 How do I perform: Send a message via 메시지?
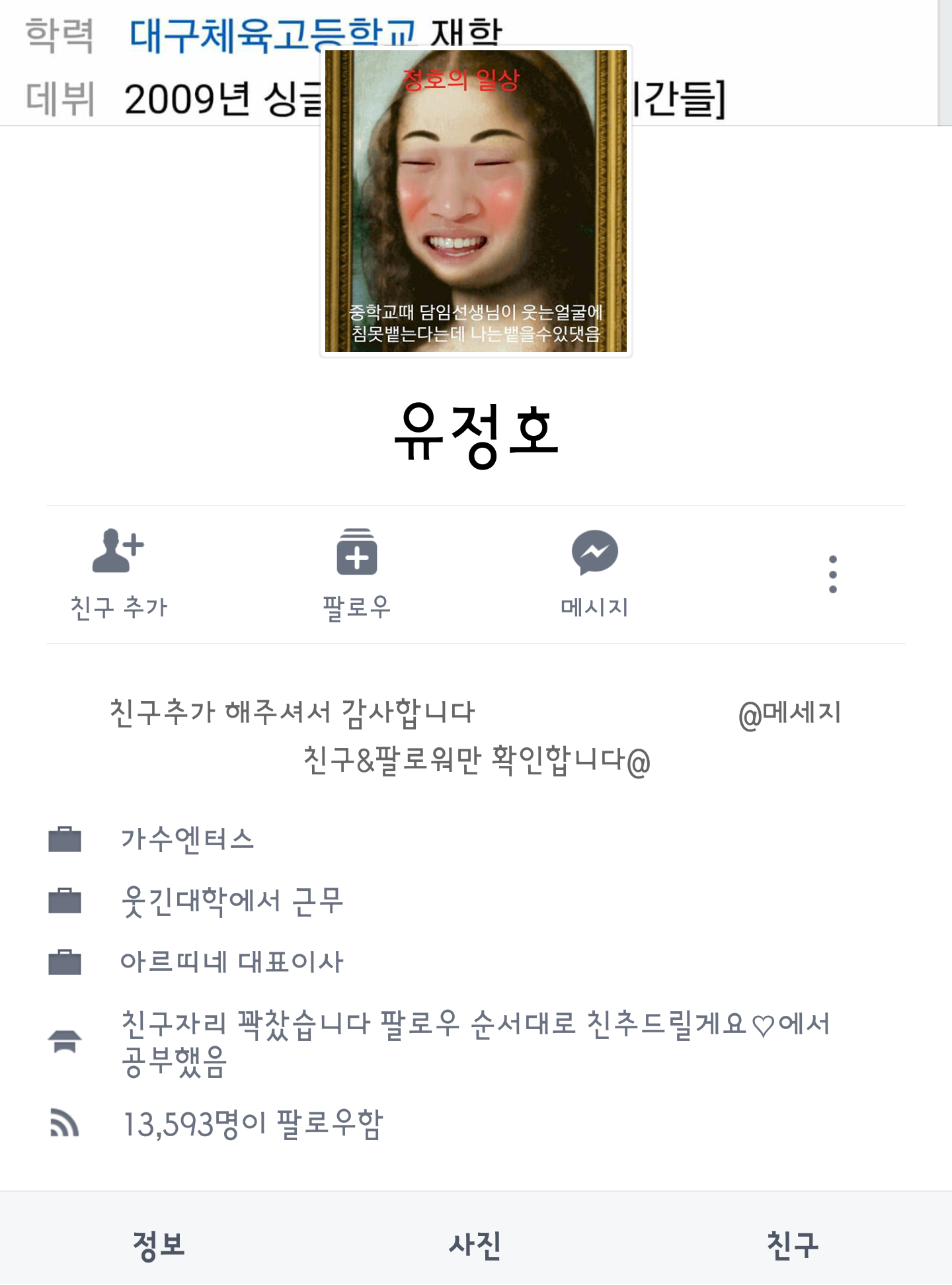tap(594, 572)
